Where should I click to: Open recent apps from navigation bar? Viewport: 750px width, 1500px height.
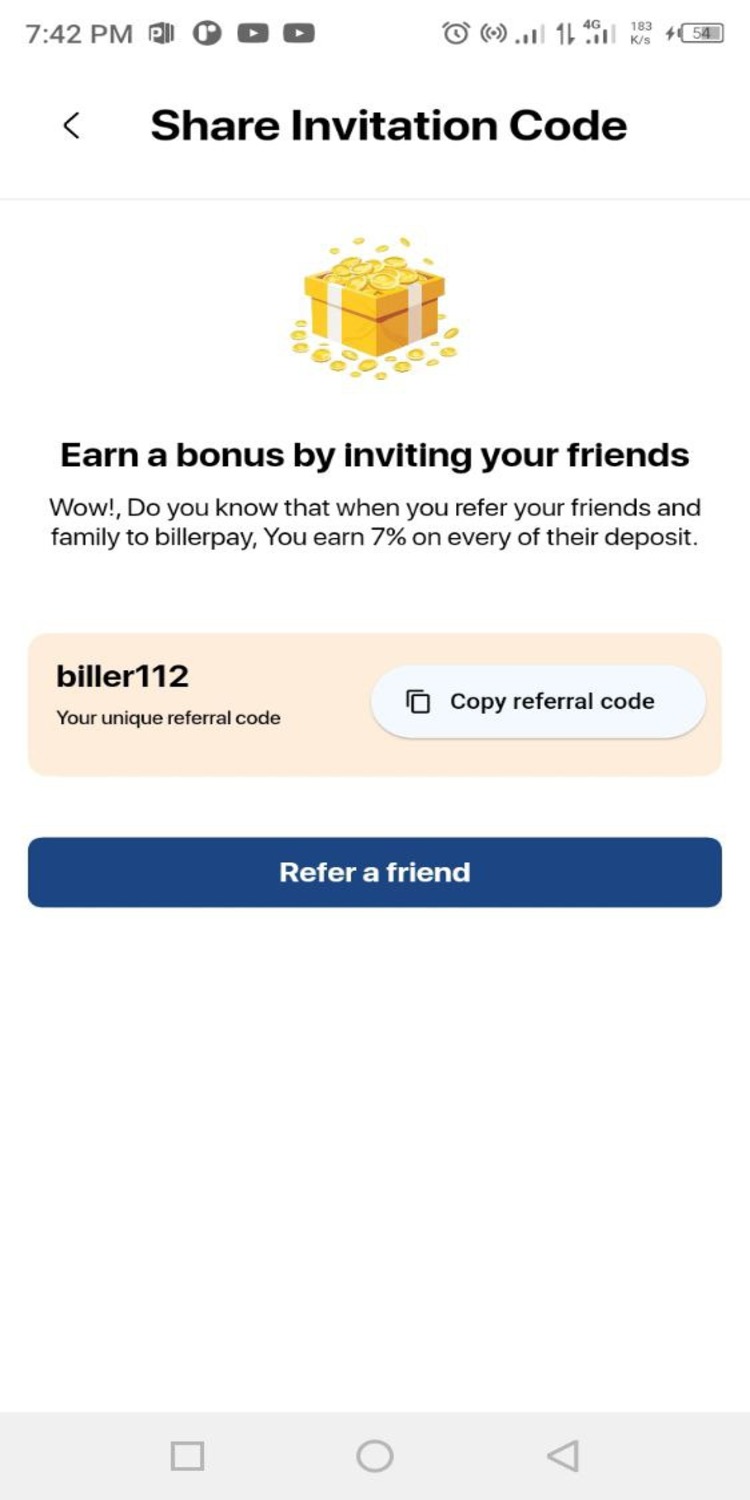[187, 1456]
